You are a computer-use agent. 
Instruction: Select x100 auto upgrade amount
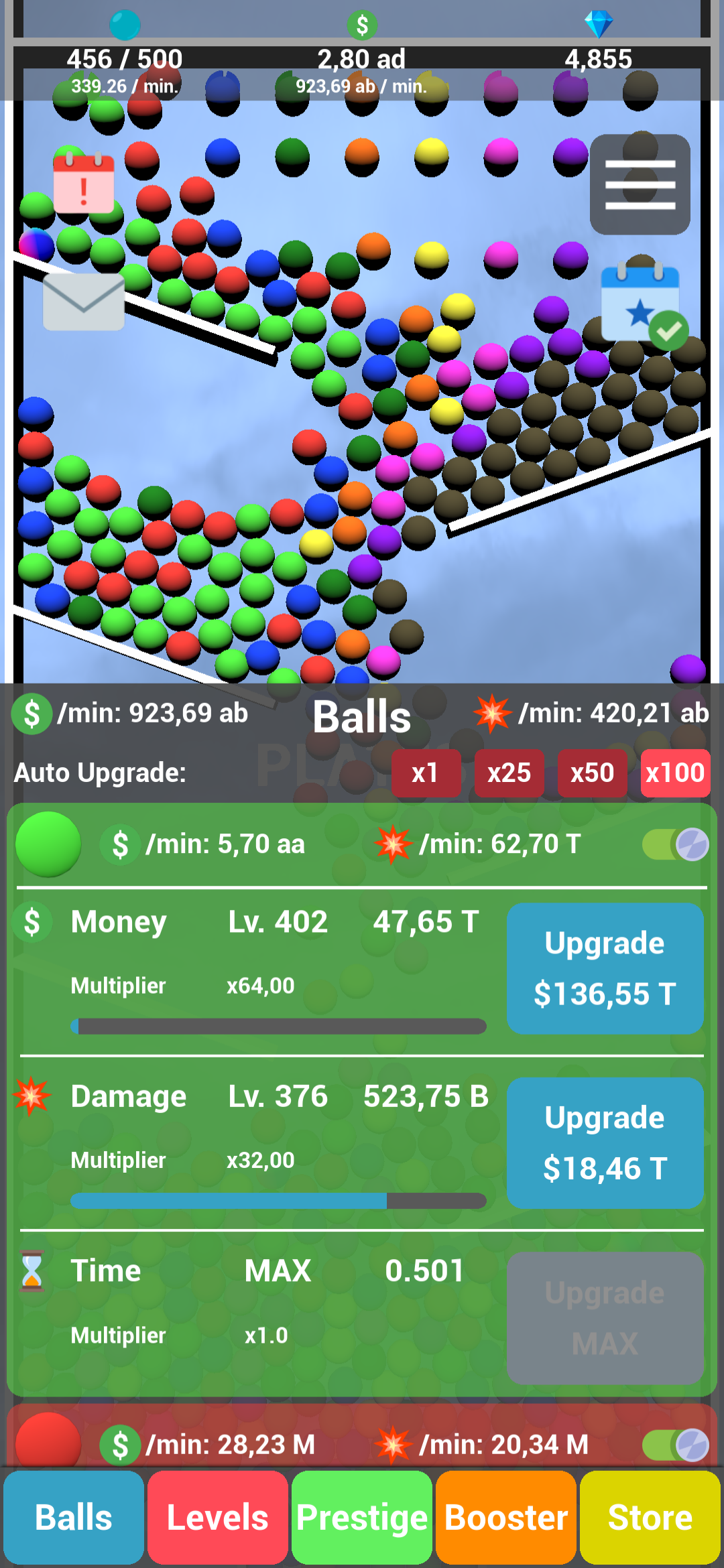pyautogui.click(x=674, y=773)
